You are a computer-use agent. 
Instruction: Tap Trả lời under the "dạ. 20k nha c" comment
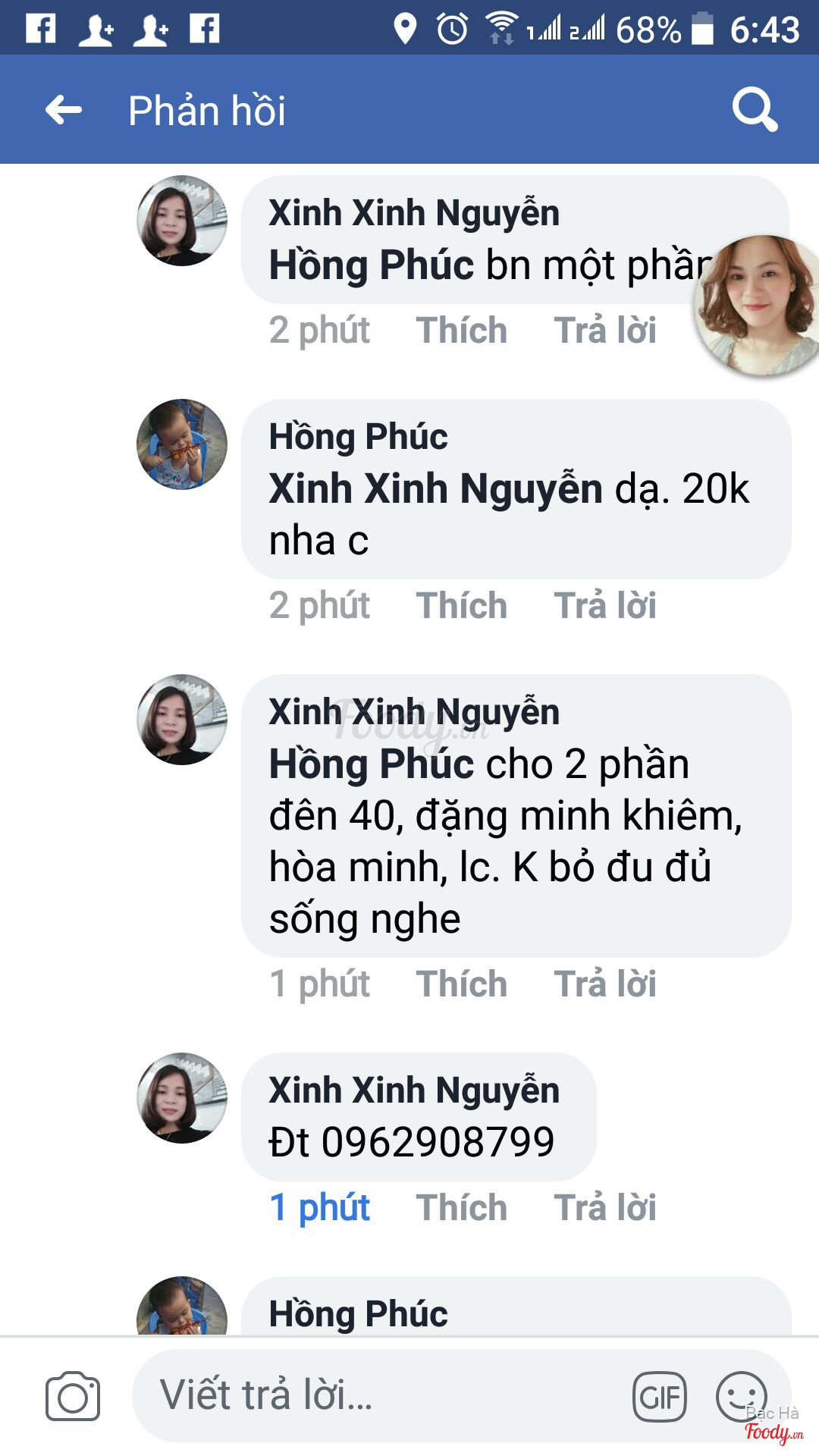(604, 606)
